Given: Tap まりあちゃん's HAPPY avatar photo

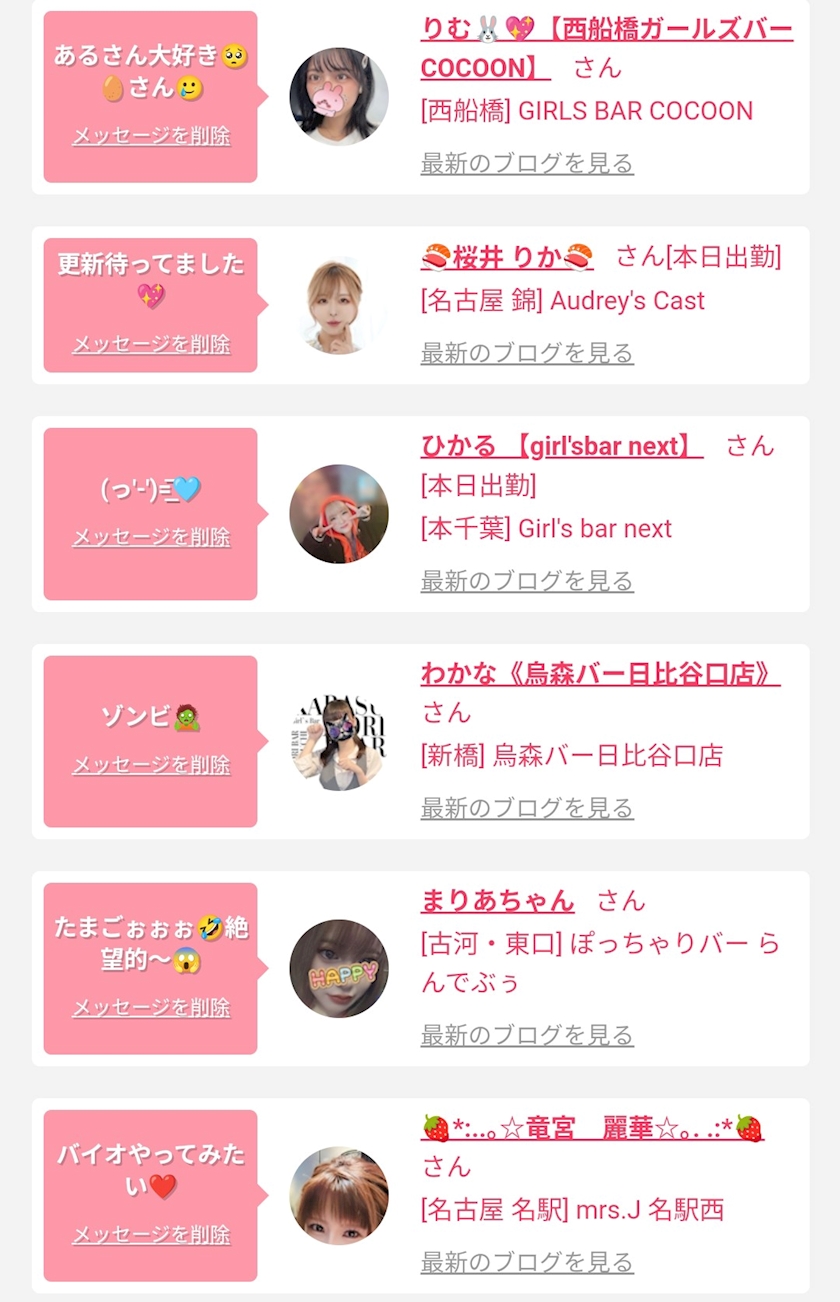Looking at the screenshot, I should [x=339, y=969].
